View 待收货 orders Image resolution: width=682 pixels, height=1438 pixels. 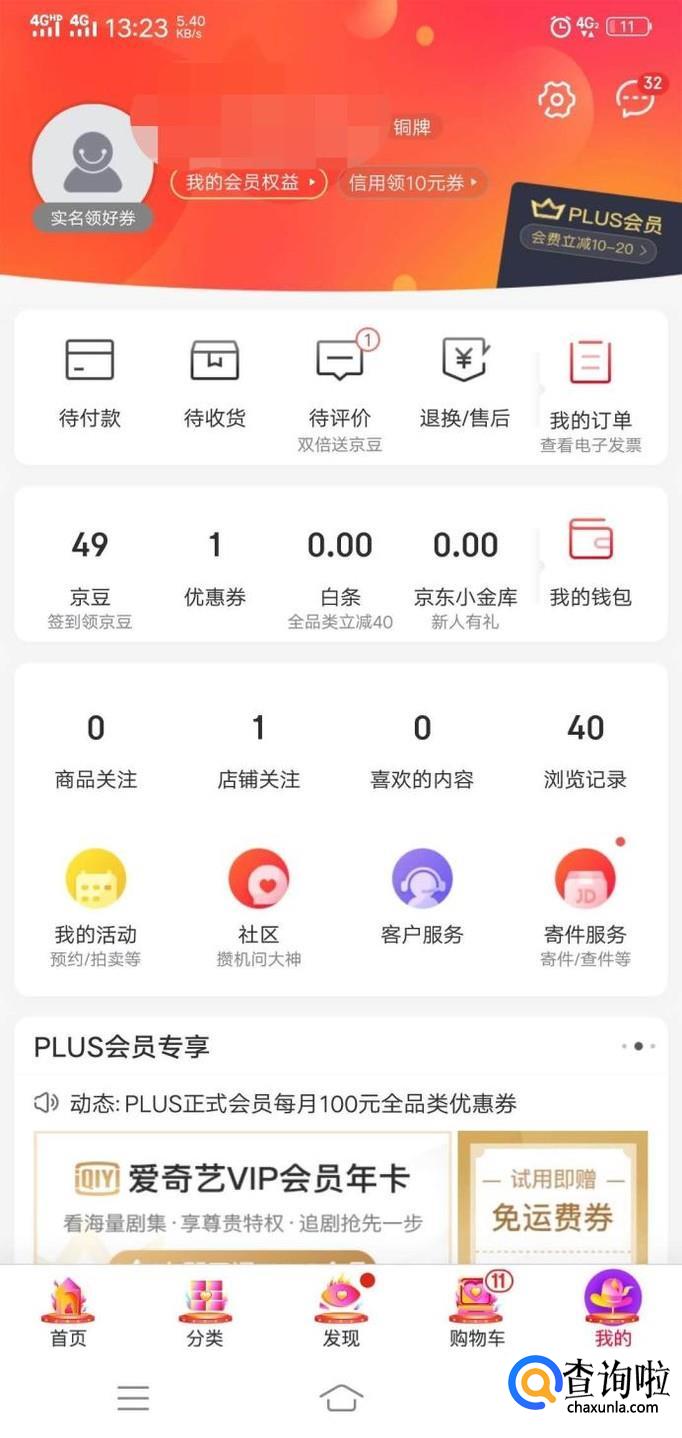[x=215, y=384]
